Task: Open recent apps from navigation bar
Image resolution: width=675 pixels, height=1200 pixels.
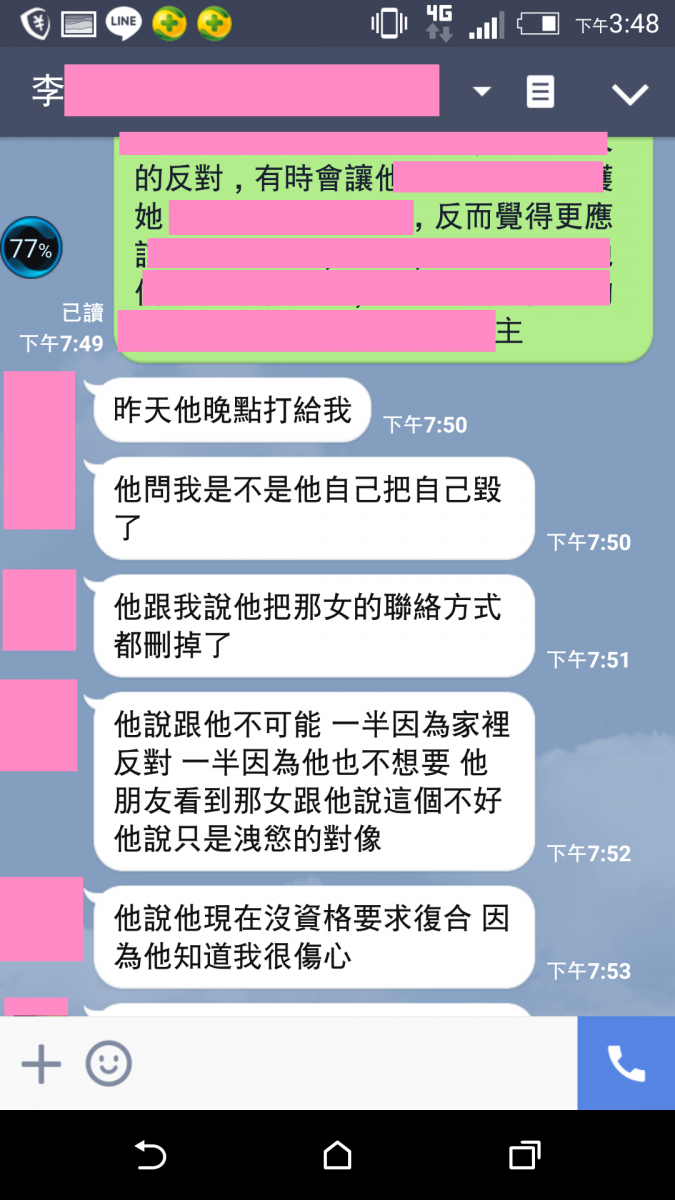Action: (x=524, y=1156)
